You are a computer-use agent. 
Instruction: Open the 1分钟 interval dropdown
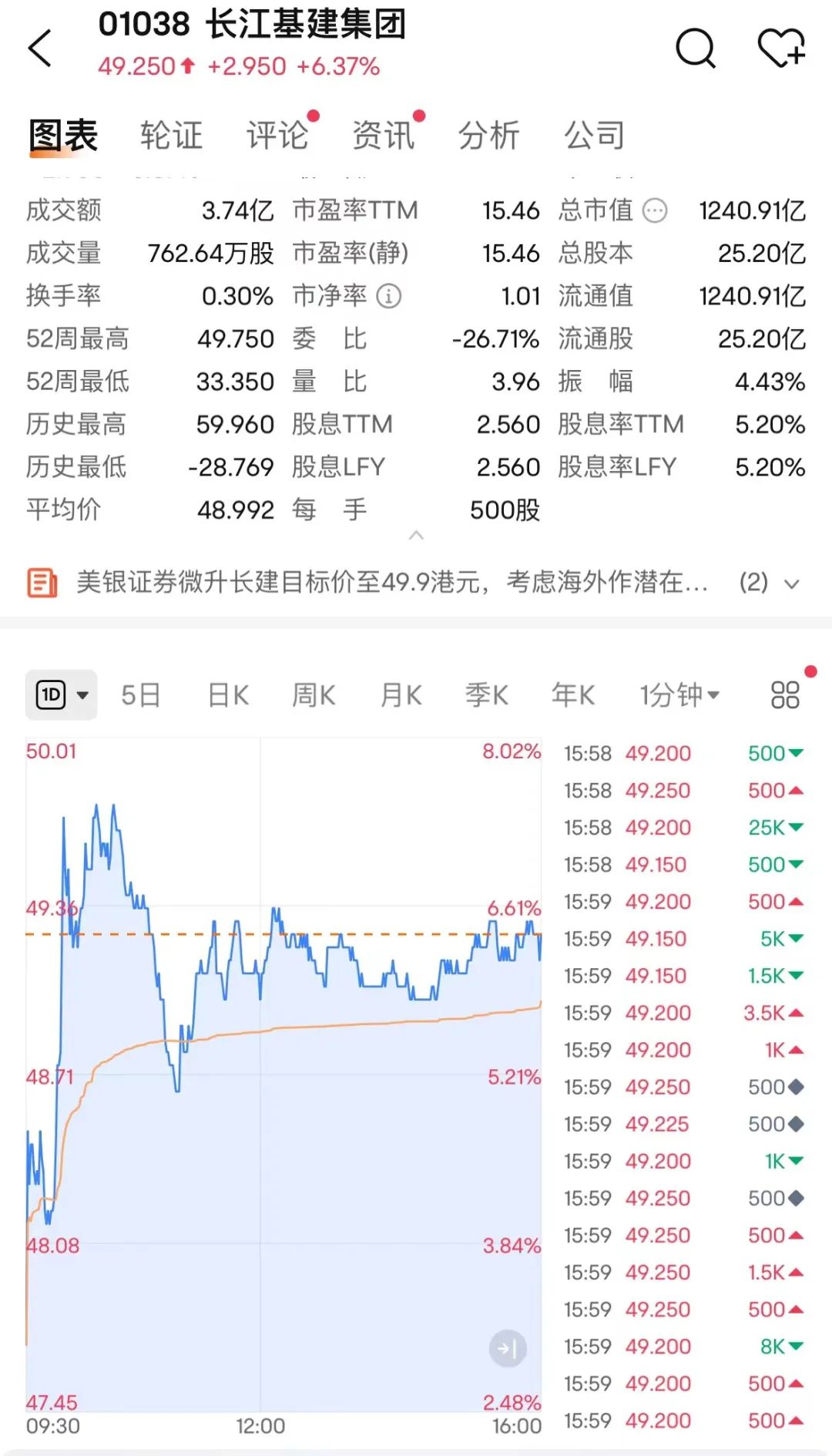[x=678, y=694]
